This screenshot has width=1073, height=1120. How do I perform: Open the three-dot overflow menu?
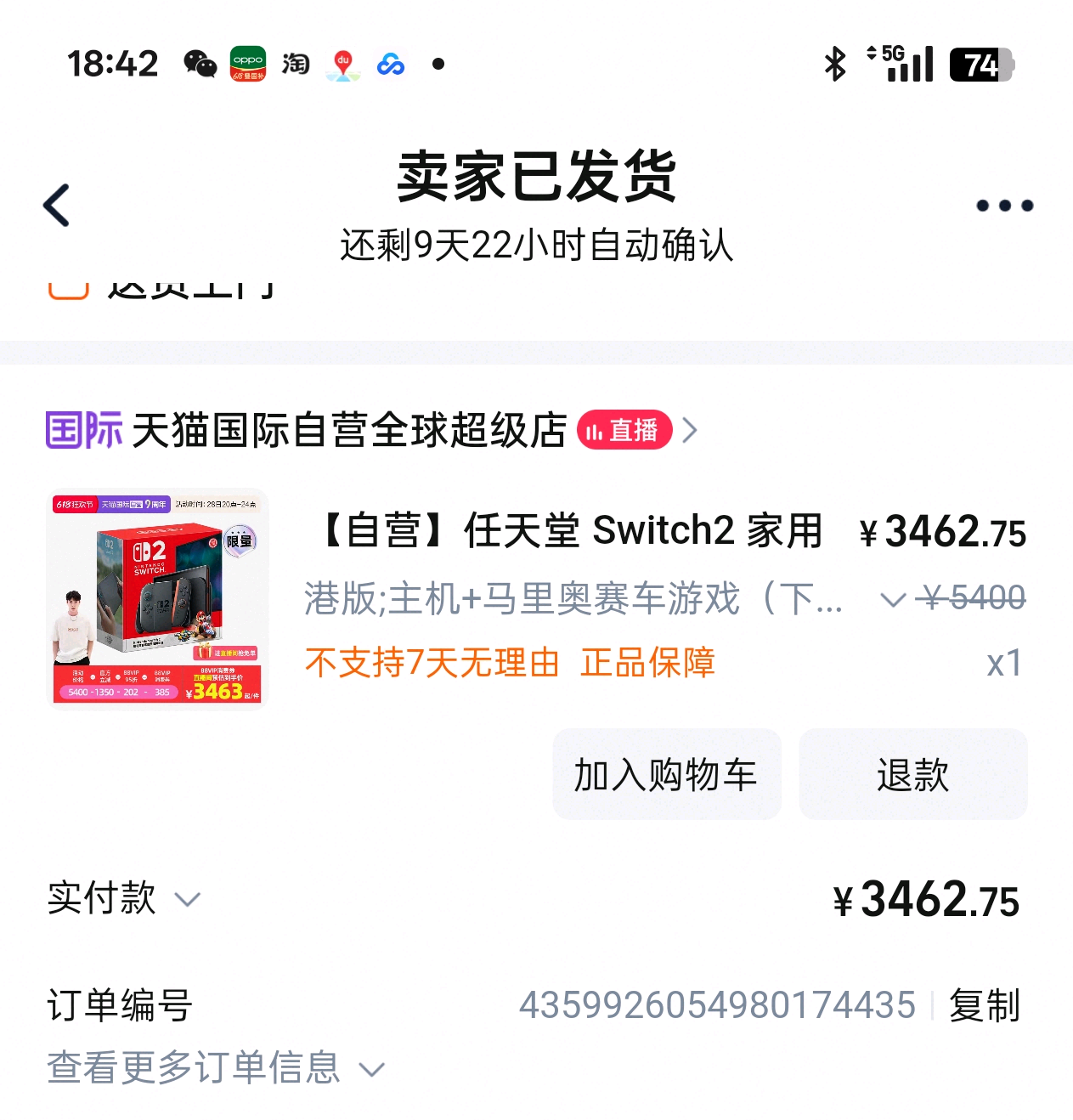pos(1004,205)
